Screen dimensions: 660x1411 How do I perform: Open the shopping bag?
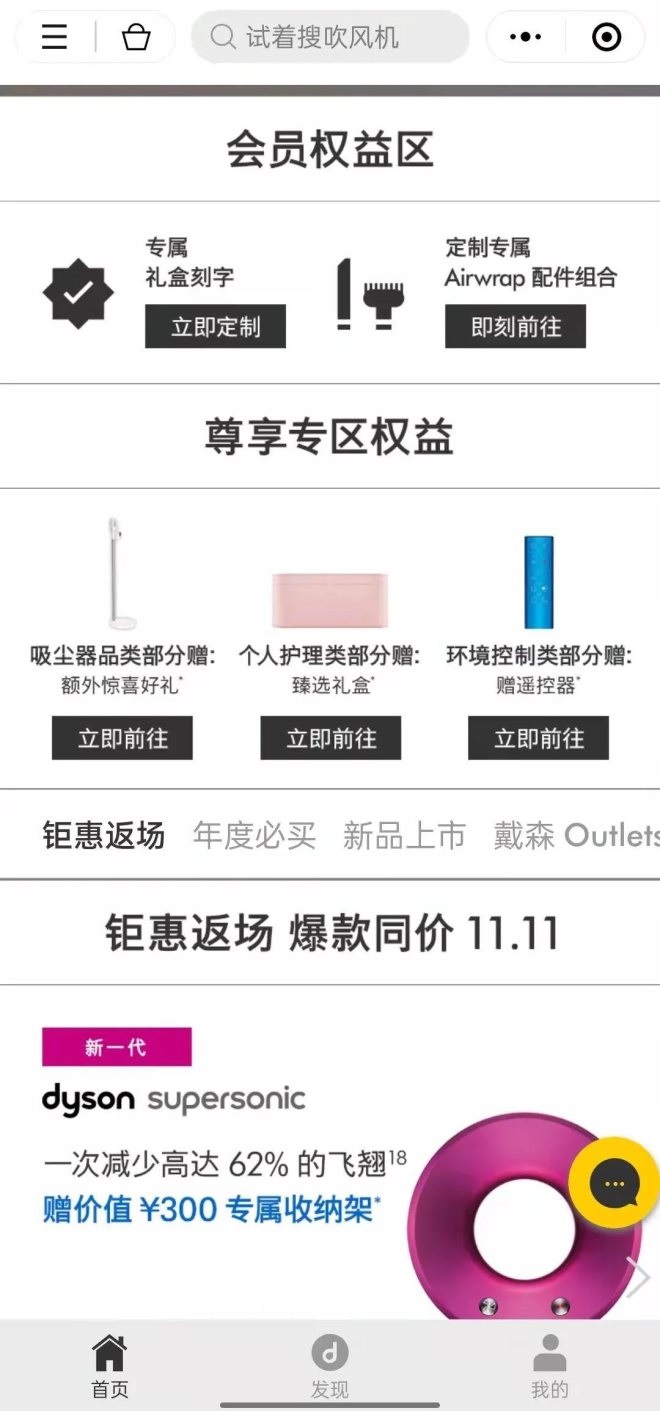coord(135,38)
